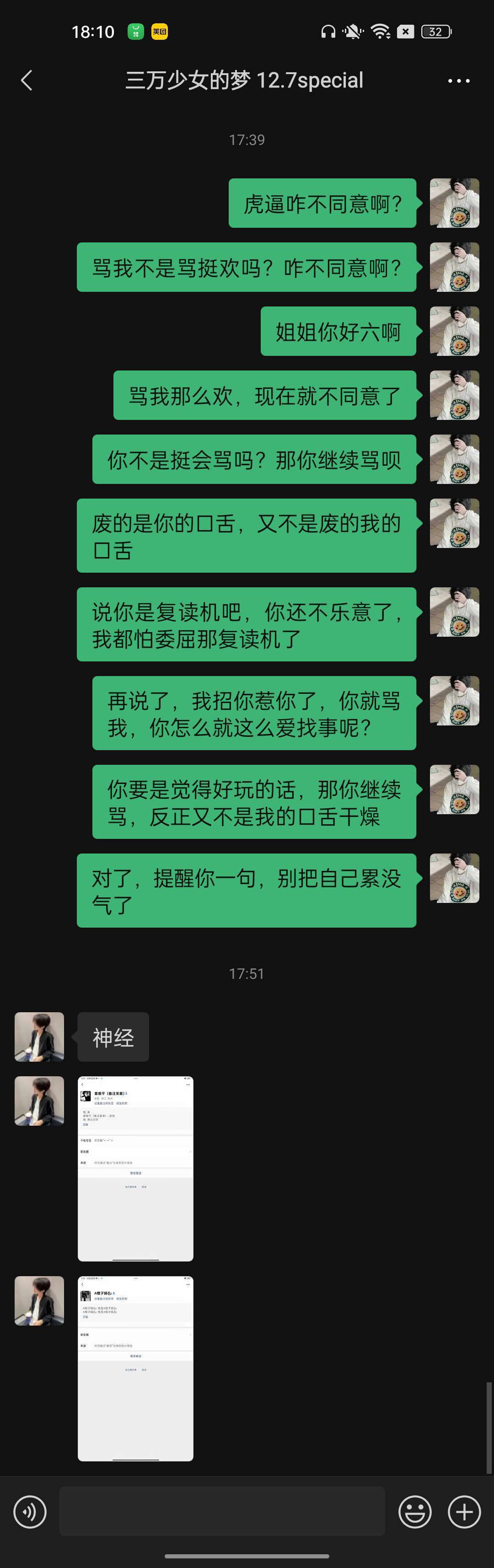Image resolution: width=494 pixels, height=1568 pixels.
Task: Open the plus attachments menu
Action: pos(464,1511)
